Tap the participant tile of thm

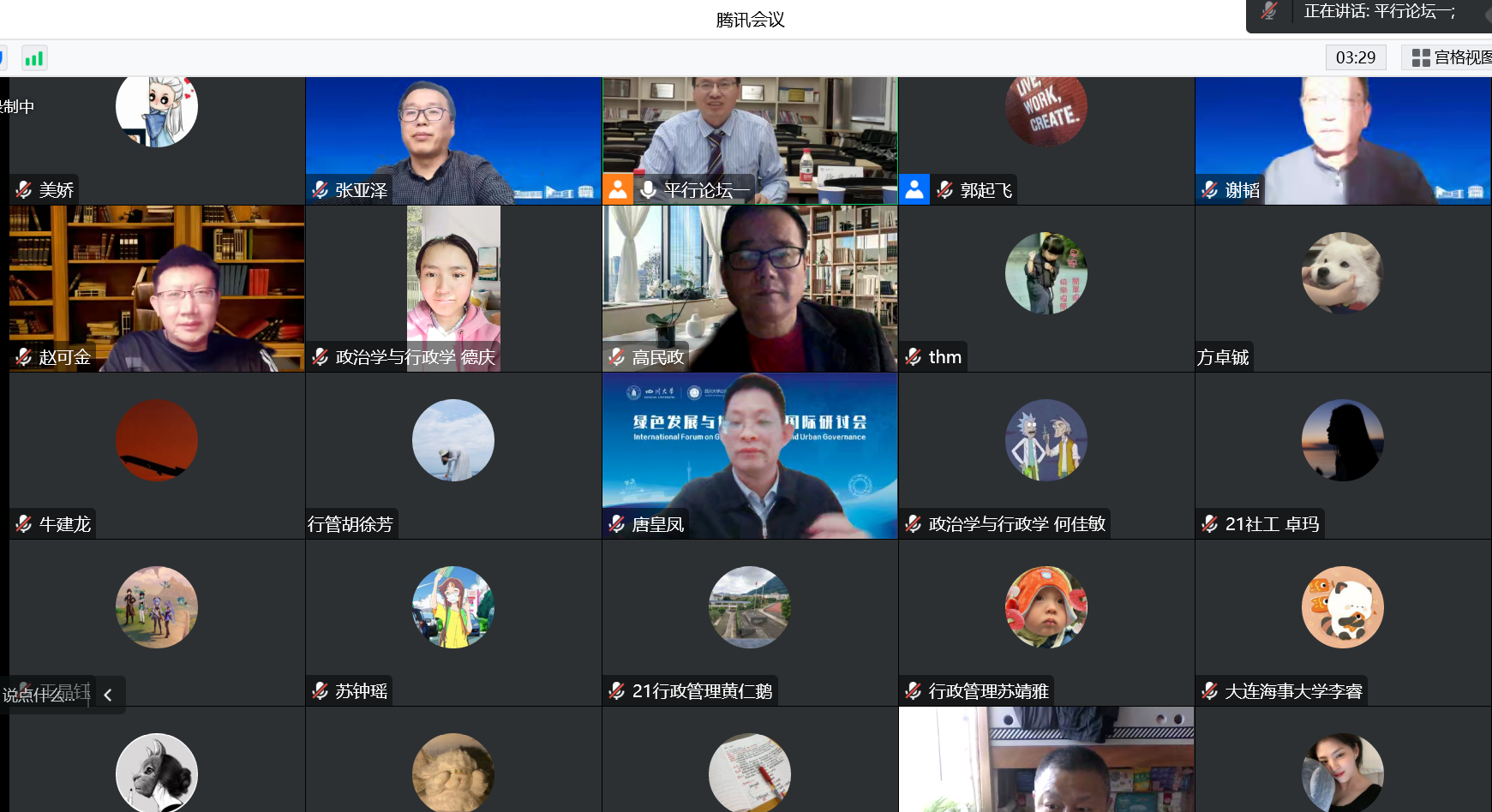point(1046,288)
